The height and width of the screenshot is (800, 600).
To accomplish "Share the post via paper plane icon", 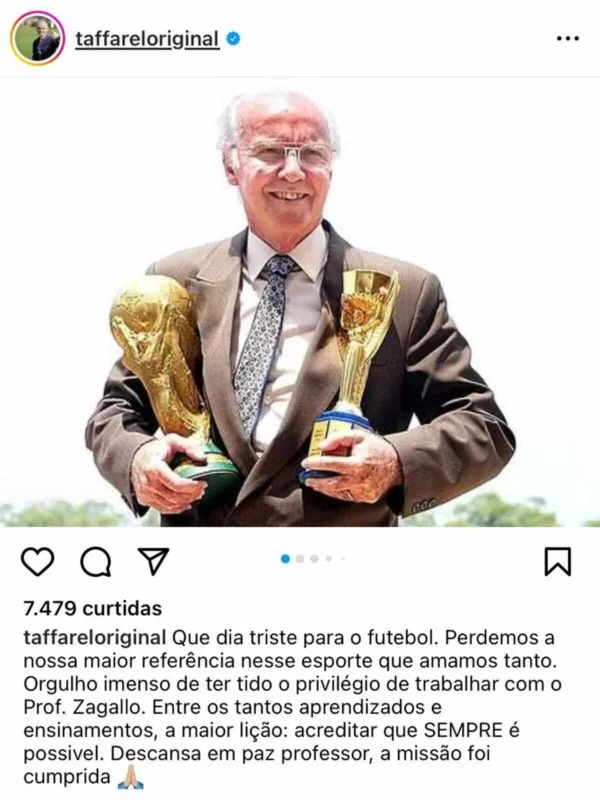I will pos(152,562).
